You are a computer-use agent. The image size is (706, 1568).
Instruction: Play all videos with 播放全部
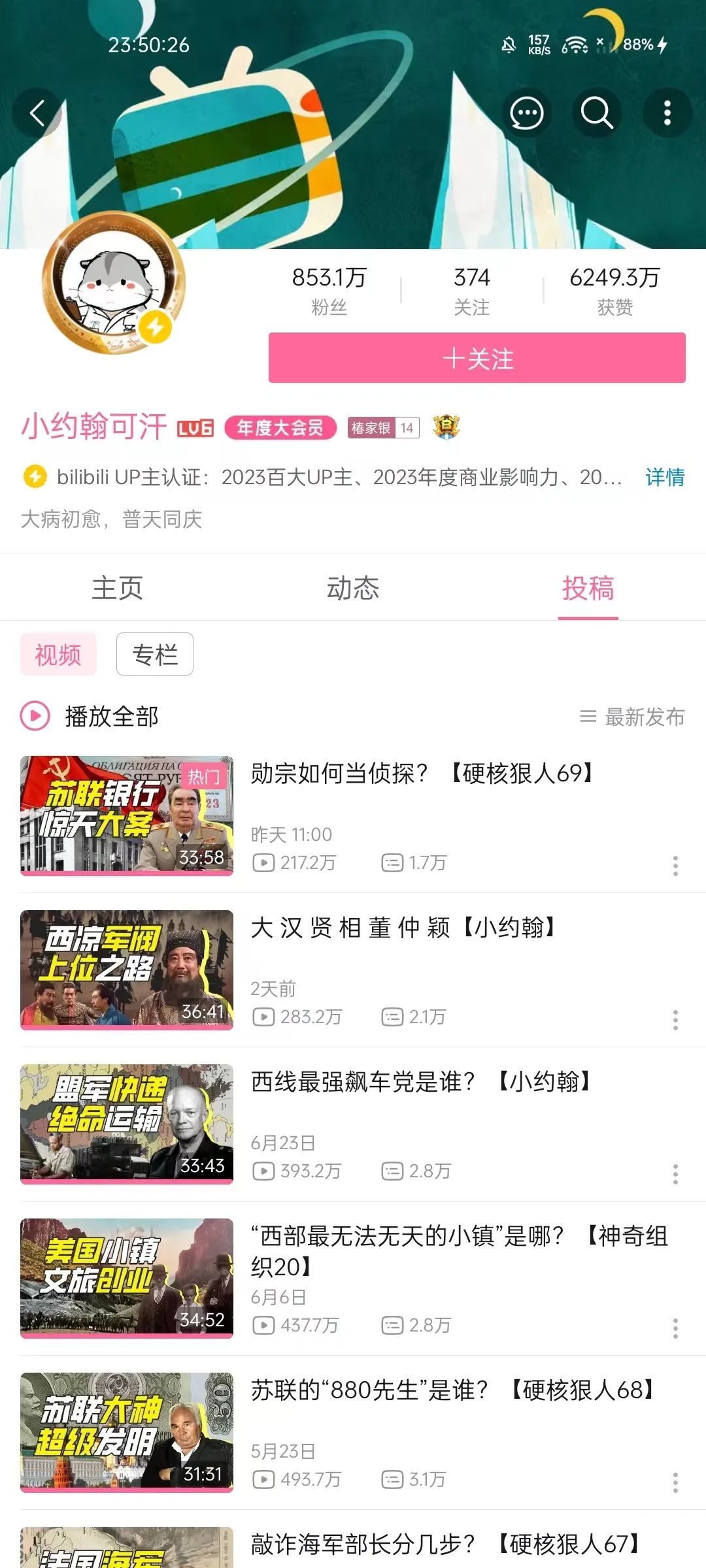pos(90,717)
